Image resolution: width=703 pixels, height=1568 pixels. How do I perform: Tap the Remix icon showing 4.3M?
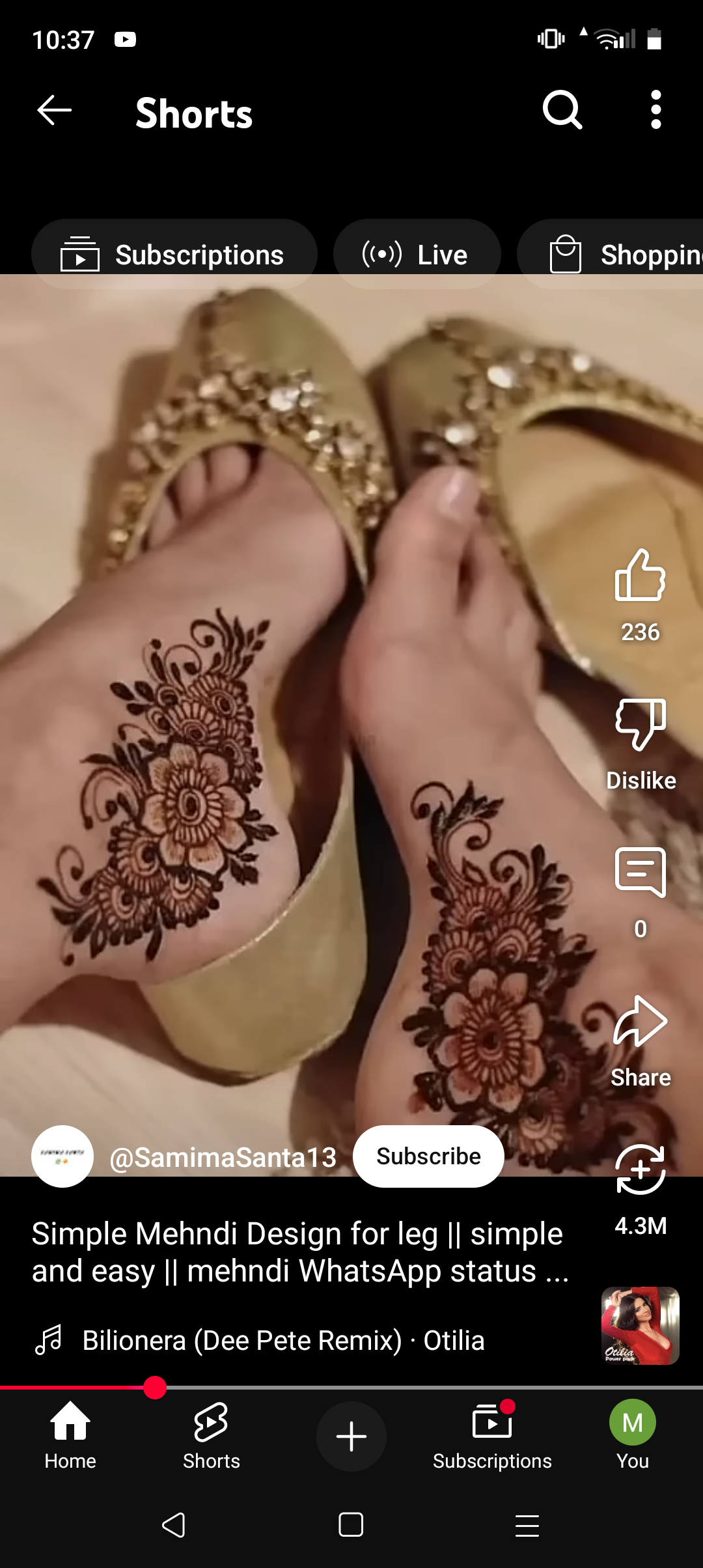point(641,1169)
